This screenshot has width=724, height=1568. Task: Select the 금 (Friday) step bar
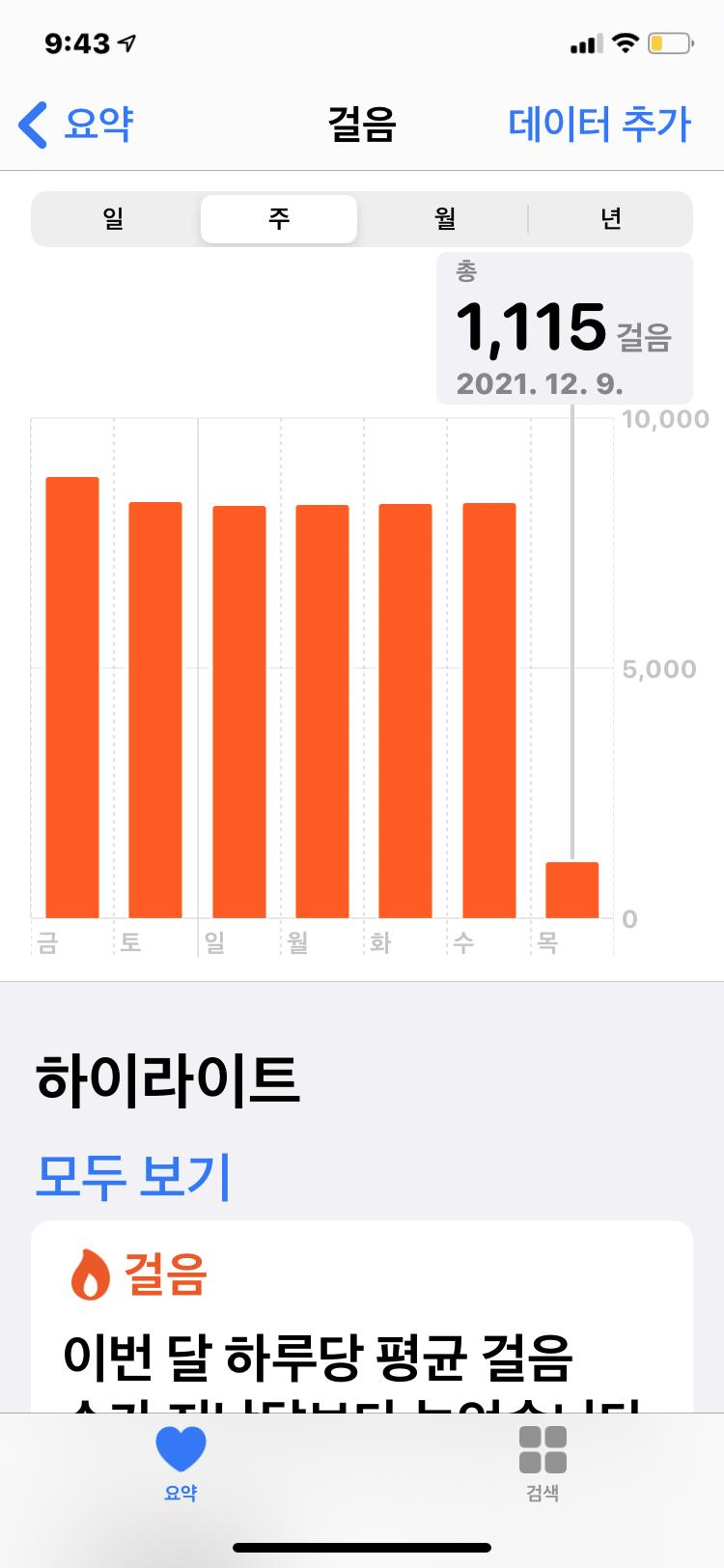[x=72, y=697]
